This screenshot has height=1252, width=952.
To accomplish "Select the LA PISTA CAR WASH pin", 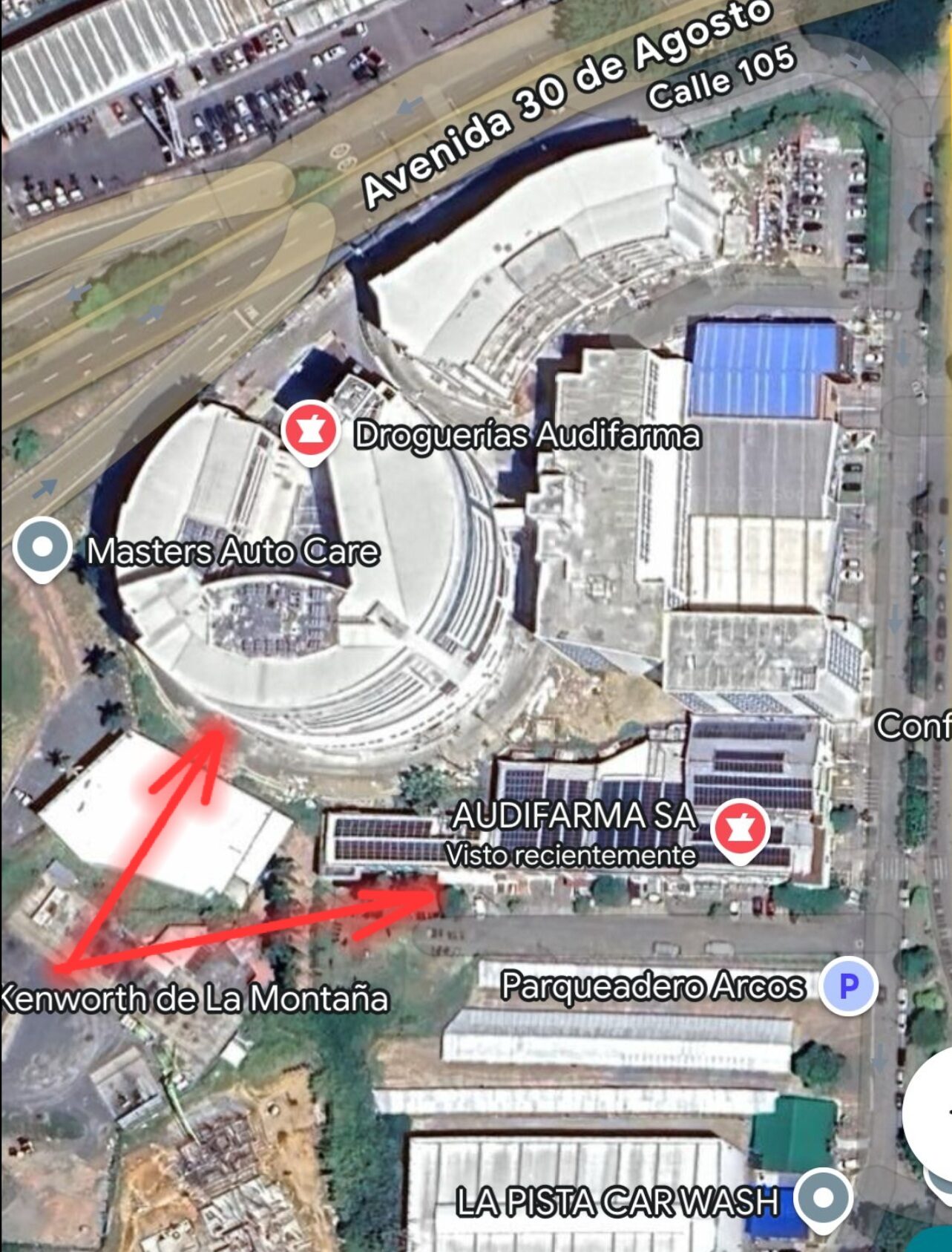I will click(822, 1197).
